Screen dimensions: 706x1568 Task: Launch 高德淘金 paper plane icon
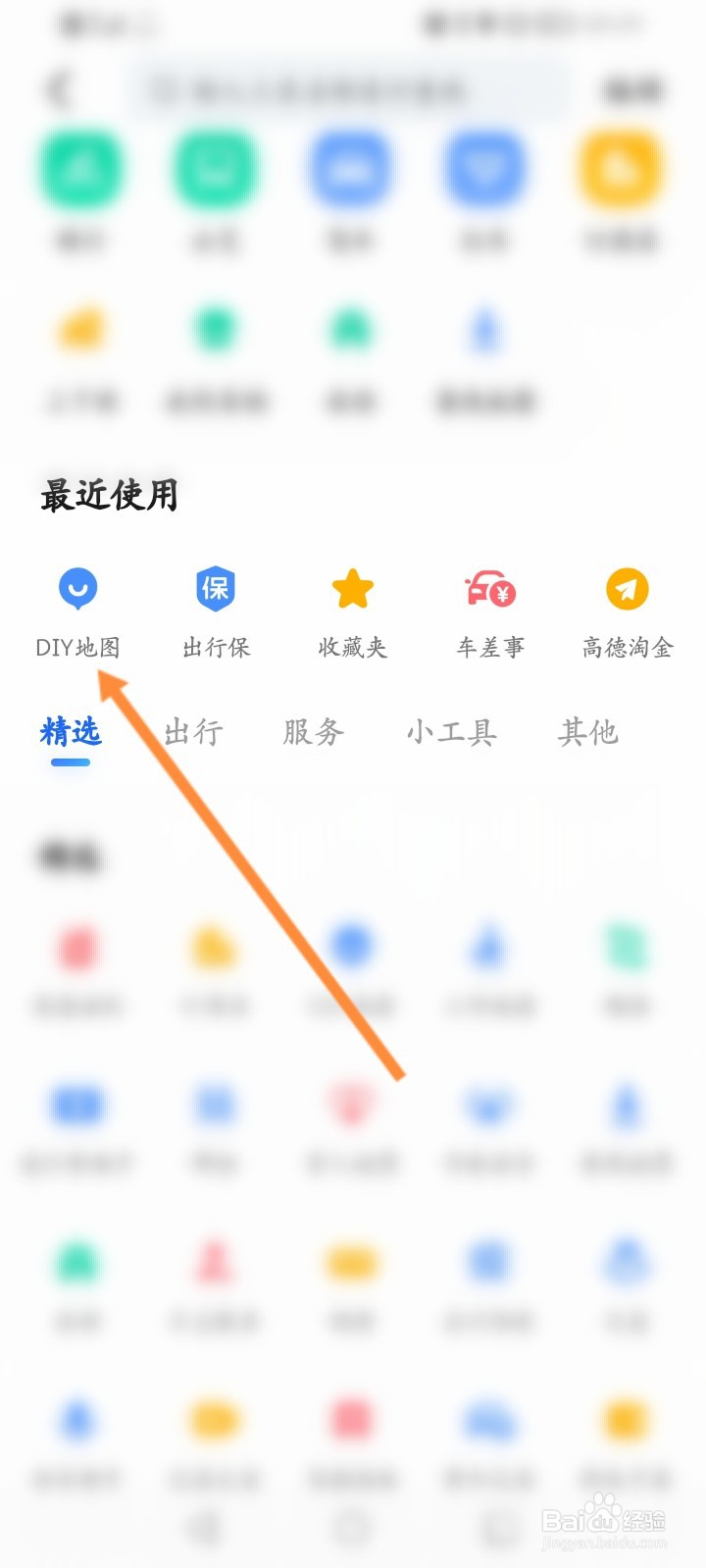[x=626, y=588]
